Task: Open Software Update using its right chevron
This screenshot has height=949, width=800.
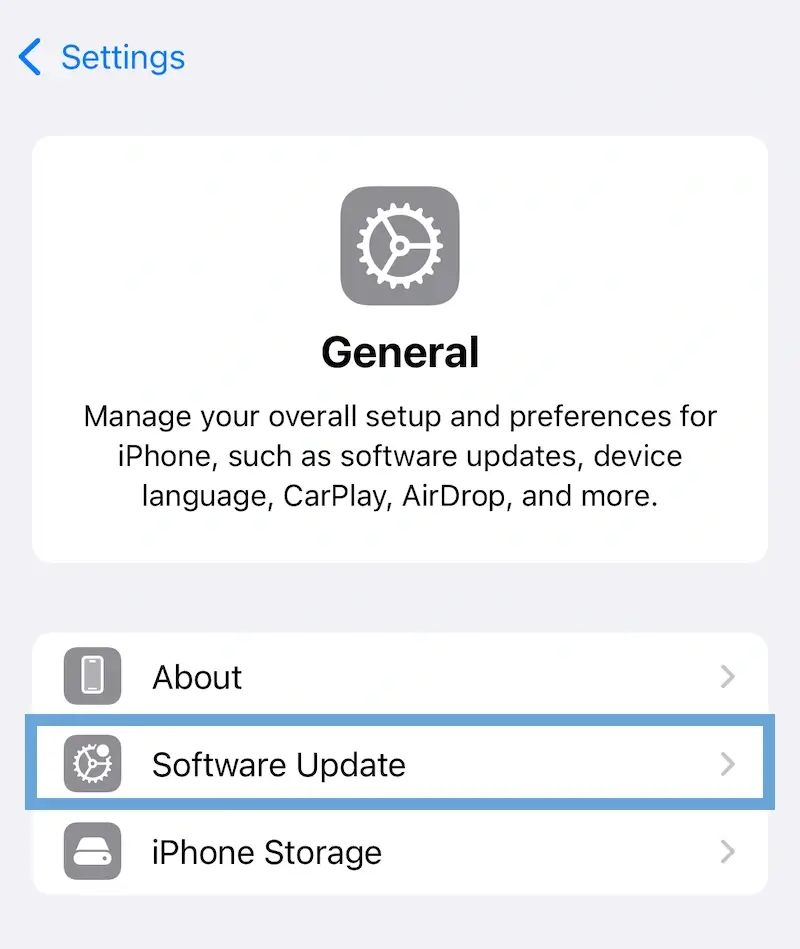Action: click(728, 764)
